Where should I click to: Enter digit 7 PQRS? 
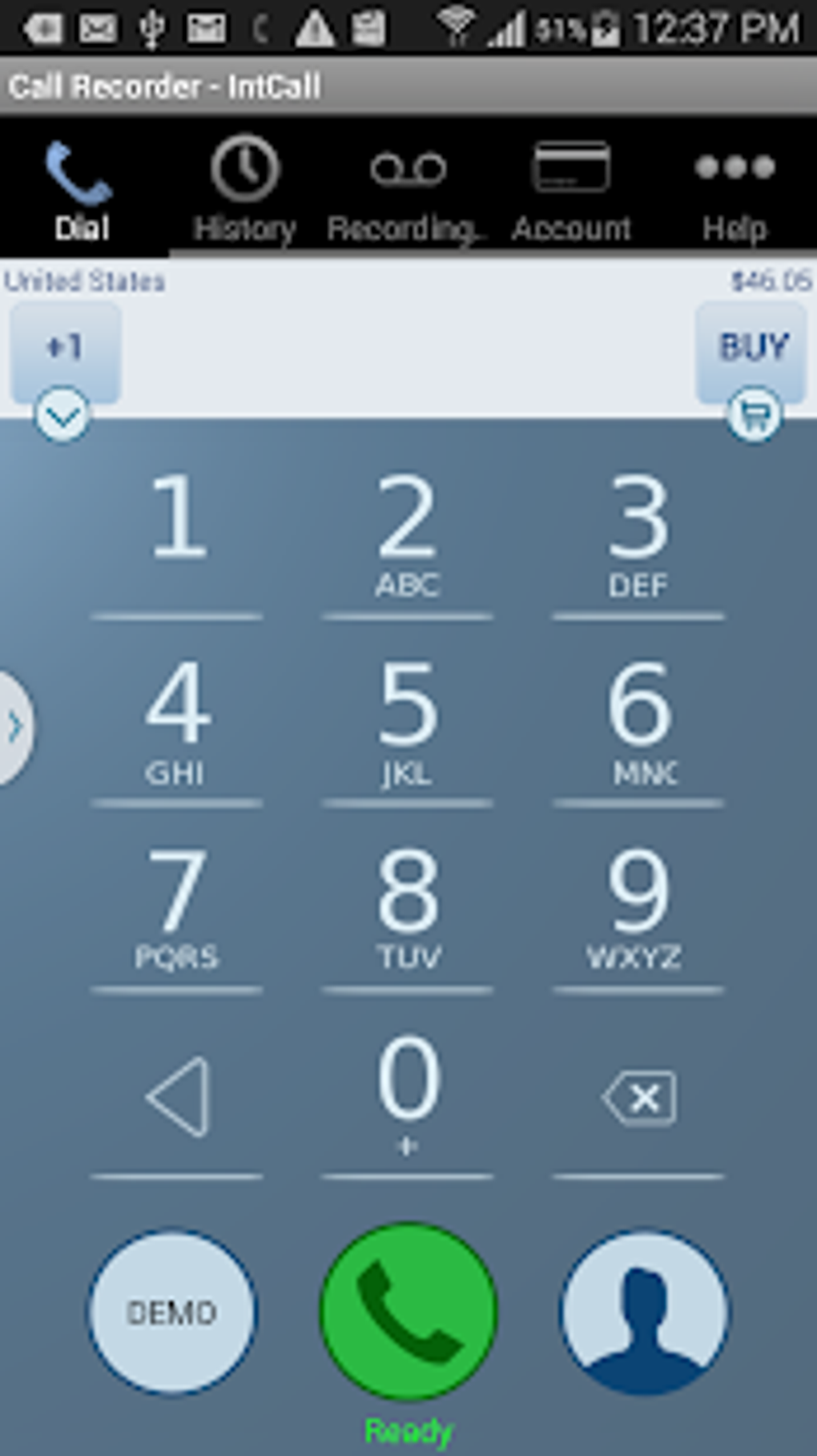click(177, 908)
